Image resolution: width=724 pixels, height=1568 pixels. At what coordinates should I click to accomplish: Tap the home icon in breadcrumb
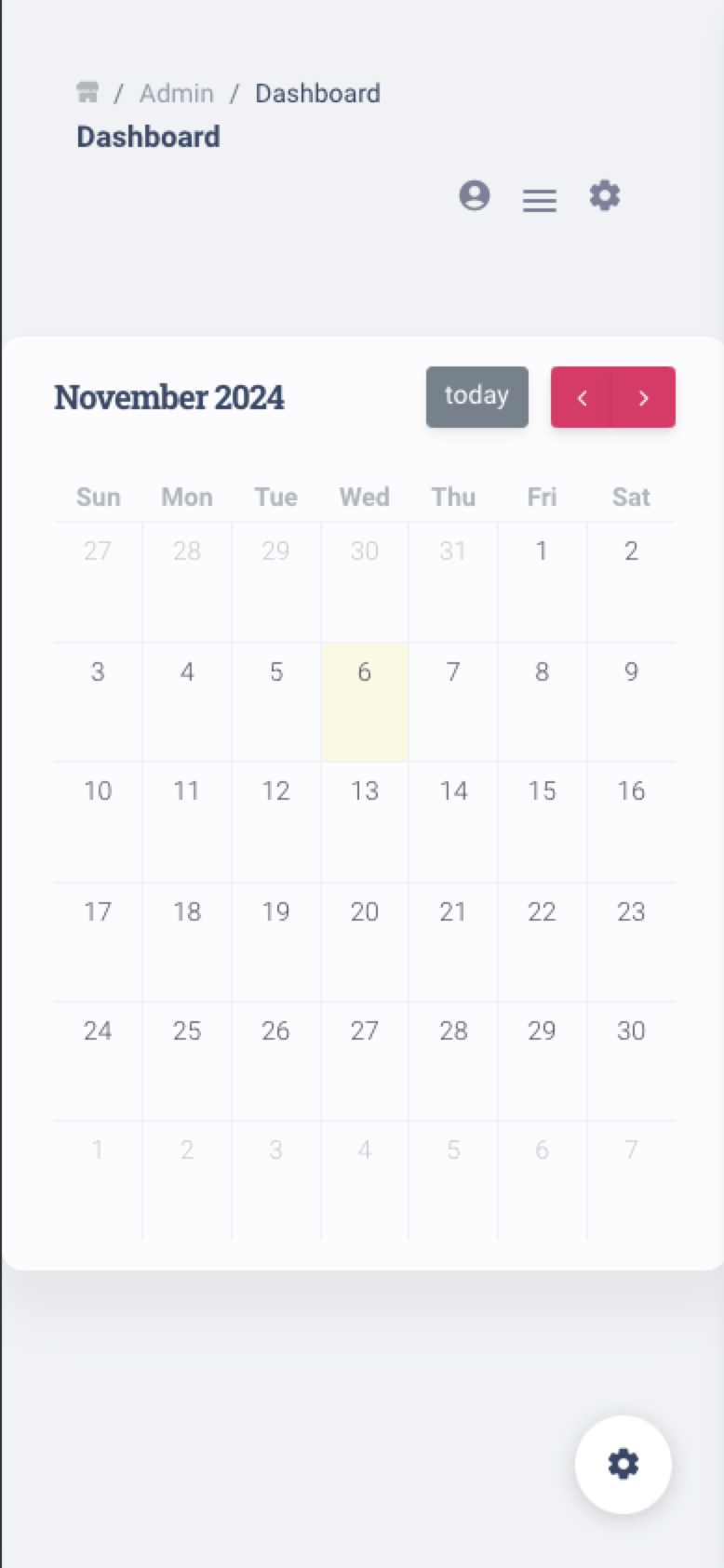(87, 92)
